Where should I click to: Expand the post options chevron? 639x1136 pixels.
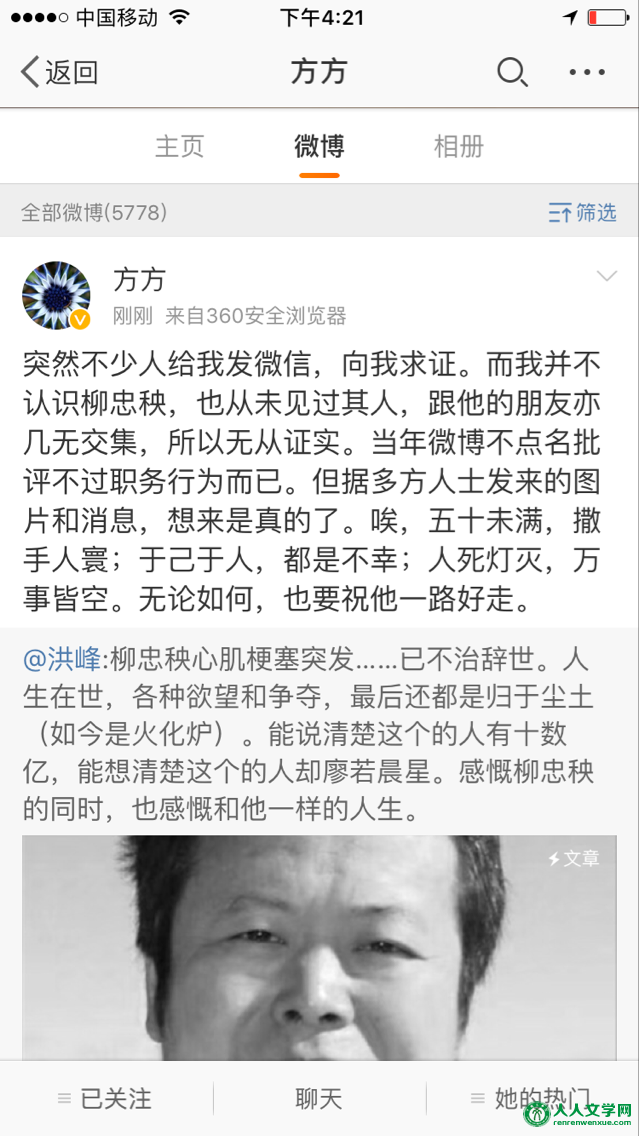[606, 277]
